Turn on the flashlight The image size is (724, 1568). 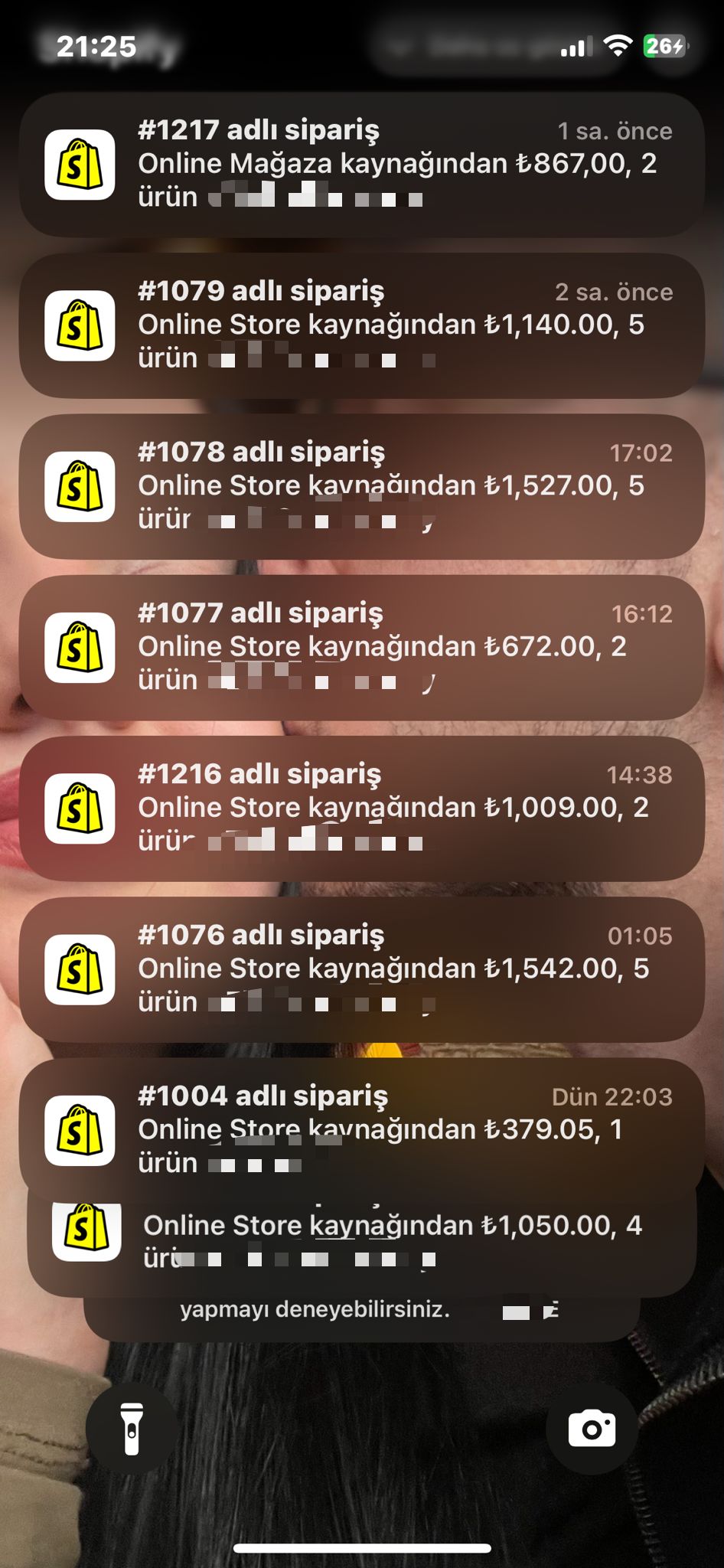point(132,1429)
